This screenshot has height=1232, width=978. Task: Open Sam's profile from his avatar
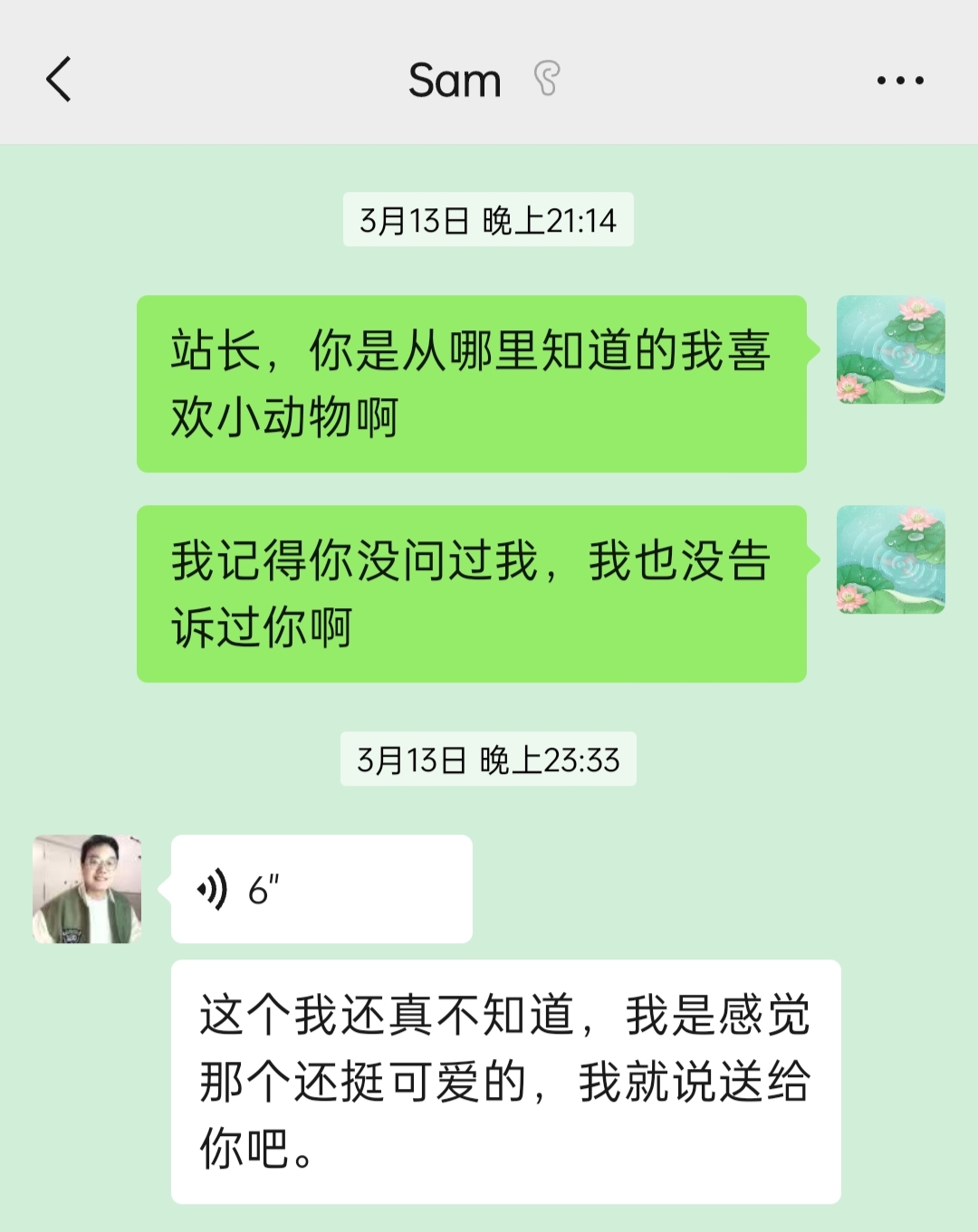(87, 889)
